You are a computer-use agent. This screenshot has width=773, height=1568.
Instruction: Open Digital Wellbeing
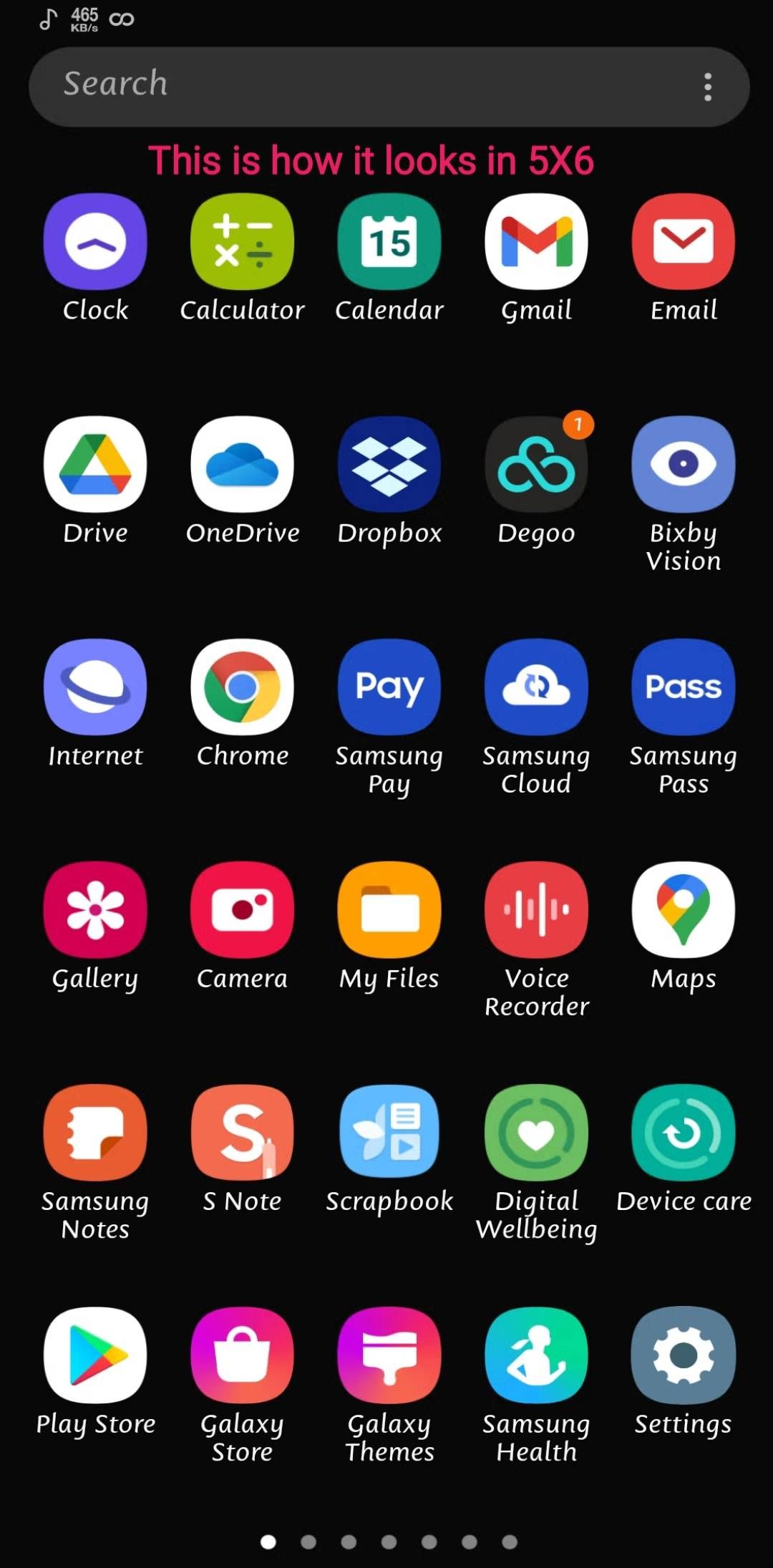coord(536,1133)
